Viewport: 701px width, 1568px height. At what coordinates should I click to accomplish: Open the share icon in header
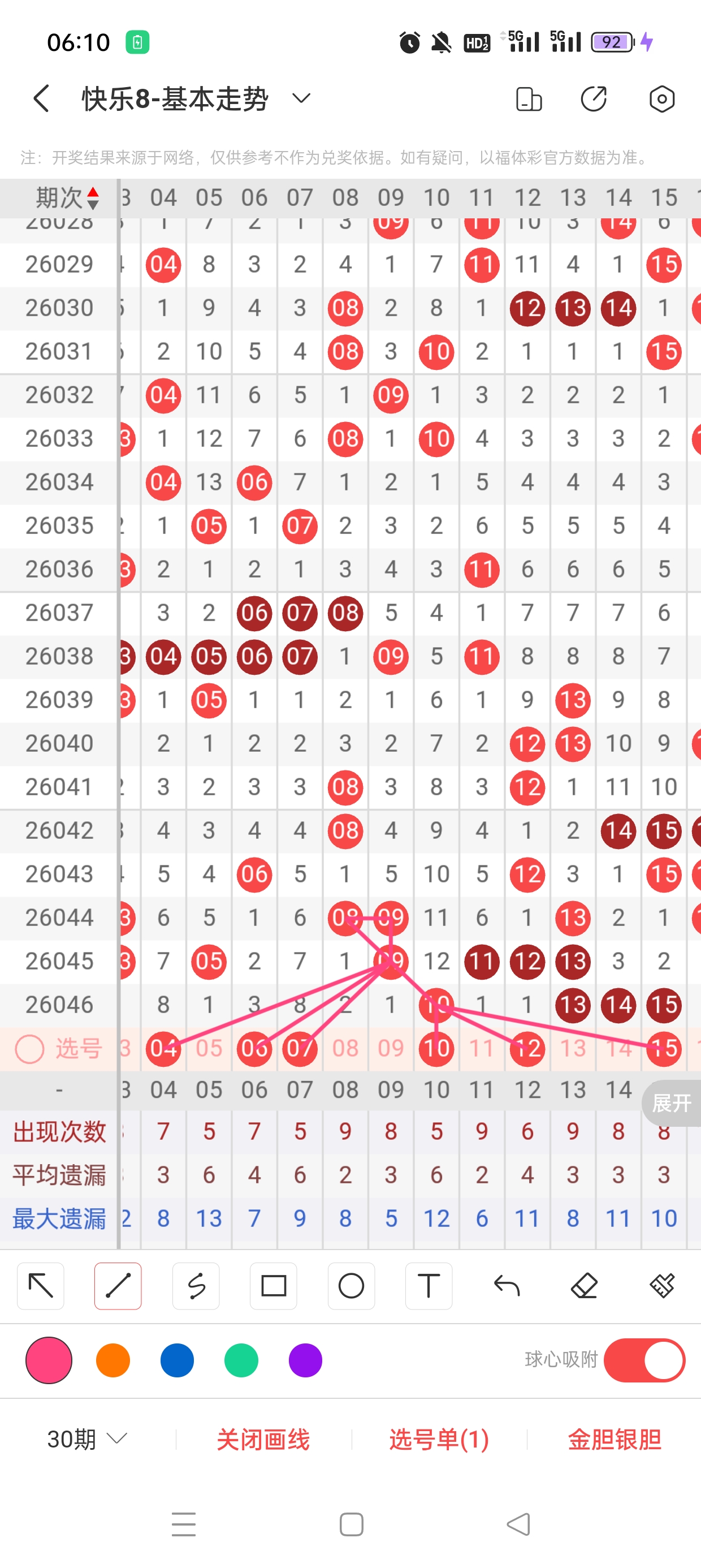point(593,98)
